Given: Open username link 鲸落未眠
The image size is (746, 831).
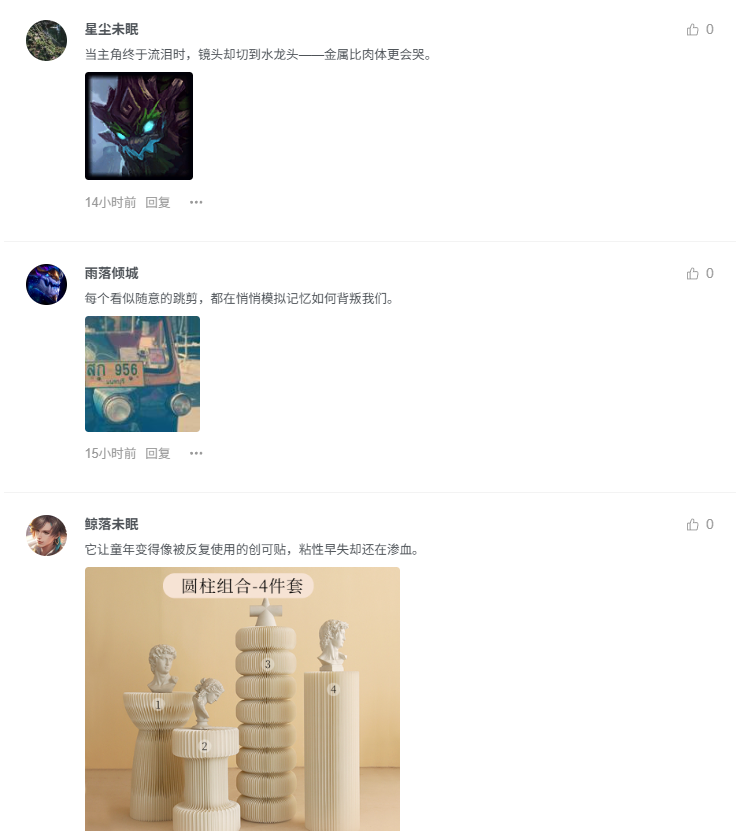Looking at the screenshot, I should click(x=110, y=524).
